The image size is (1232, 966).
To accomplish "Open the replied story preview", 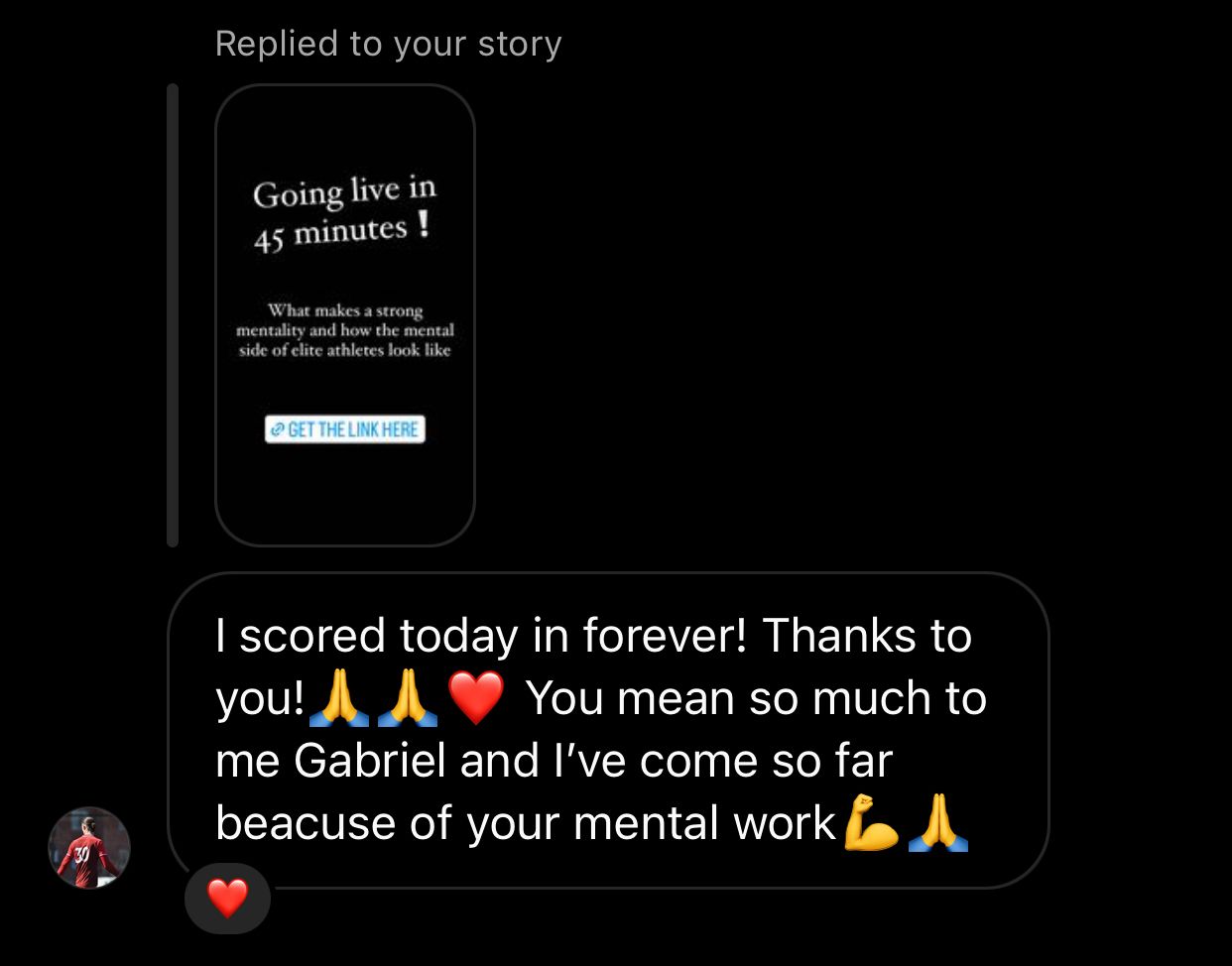I will tap(344, 314).
